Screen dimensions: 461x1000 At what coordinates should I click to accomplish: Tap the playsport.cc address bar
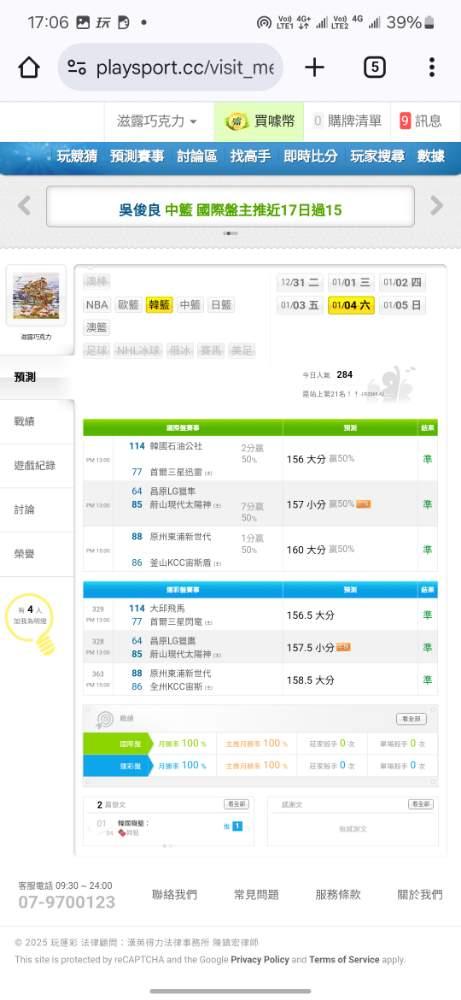click(x=170, y=67)
